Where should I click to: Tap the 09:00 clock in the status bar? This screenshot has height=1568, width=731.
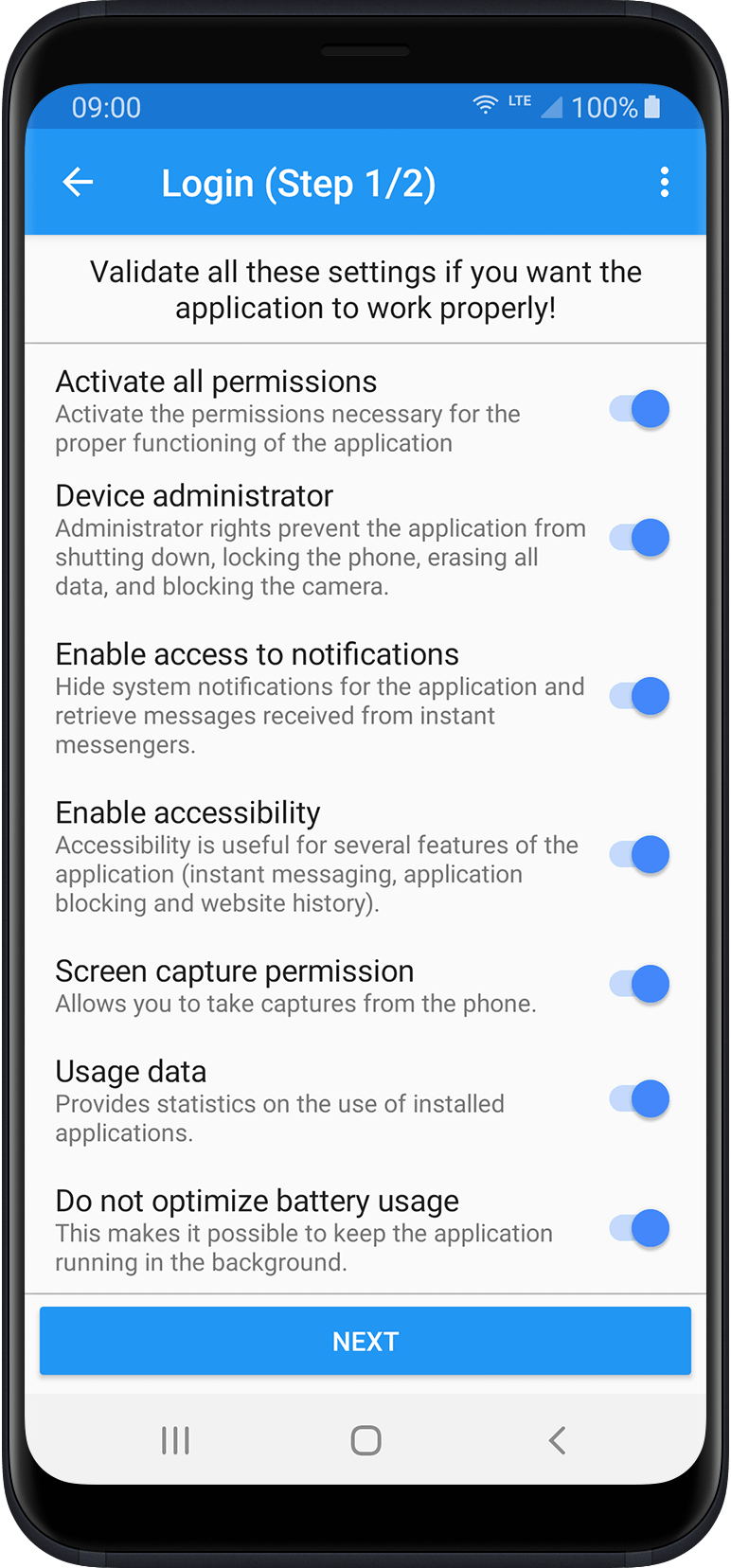(x=106, y=107)
